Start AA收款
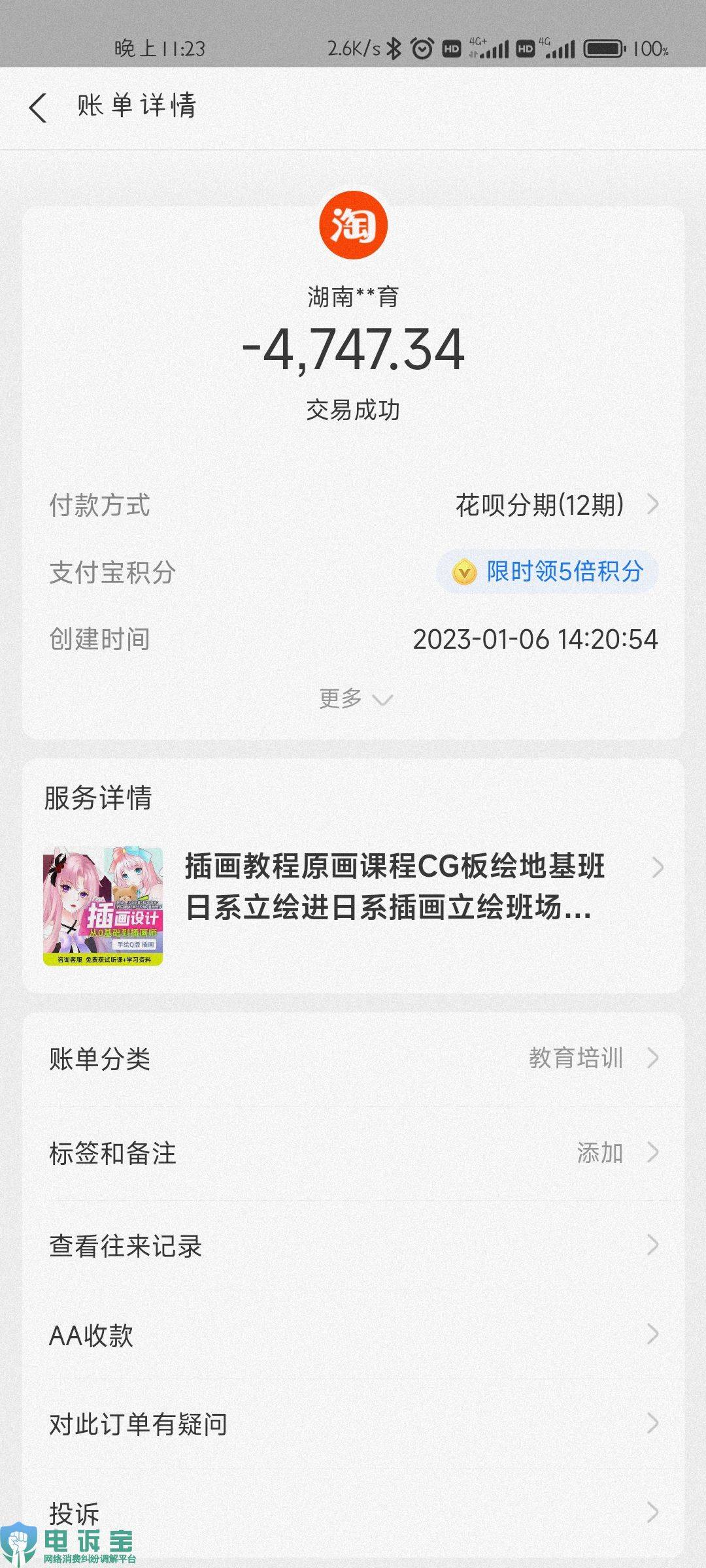Viewport: 706px width, 1568px height. pos(353,1335)
